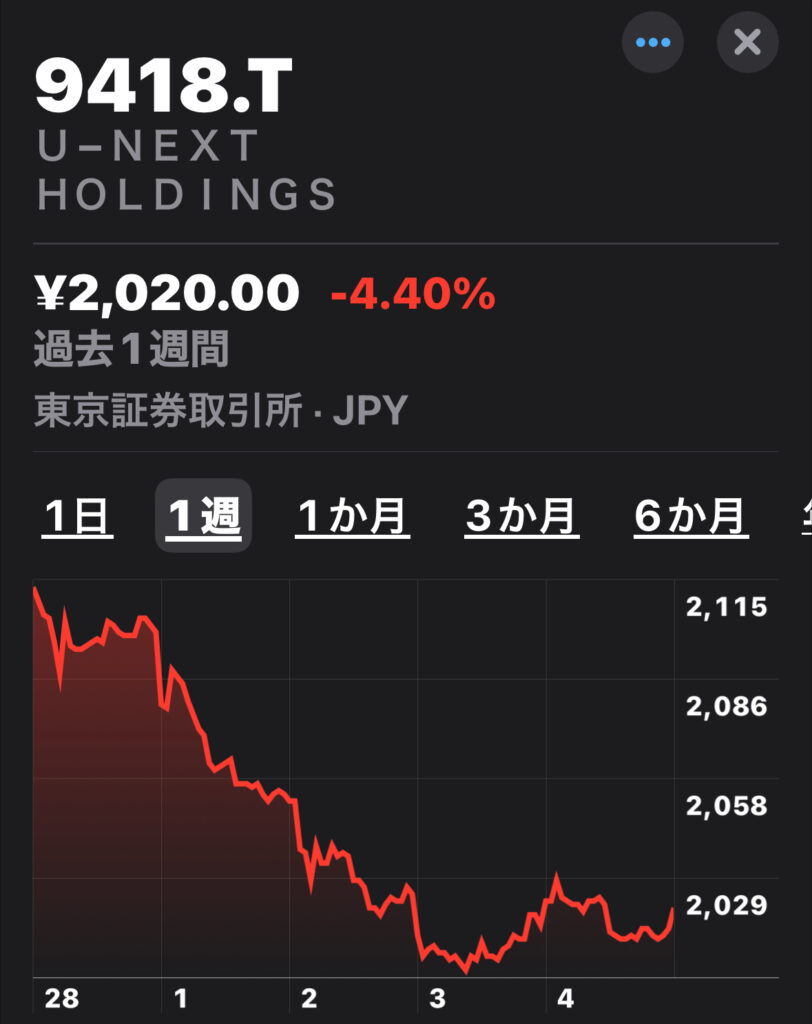Close the 9418.T stock detail
812x1024 pixels.
coord(747,42)
